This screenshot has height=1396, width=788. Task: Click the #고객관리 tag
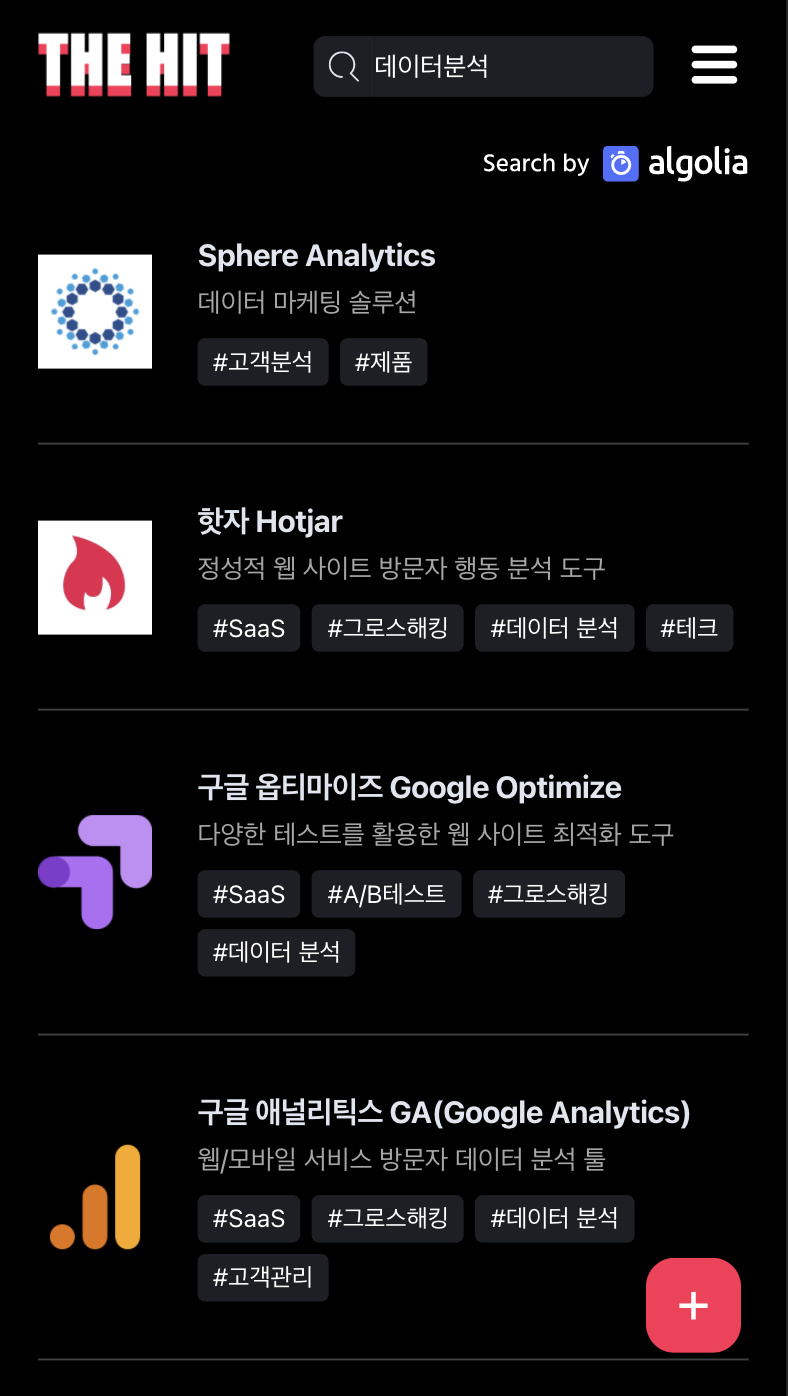tap(262, 1277)
